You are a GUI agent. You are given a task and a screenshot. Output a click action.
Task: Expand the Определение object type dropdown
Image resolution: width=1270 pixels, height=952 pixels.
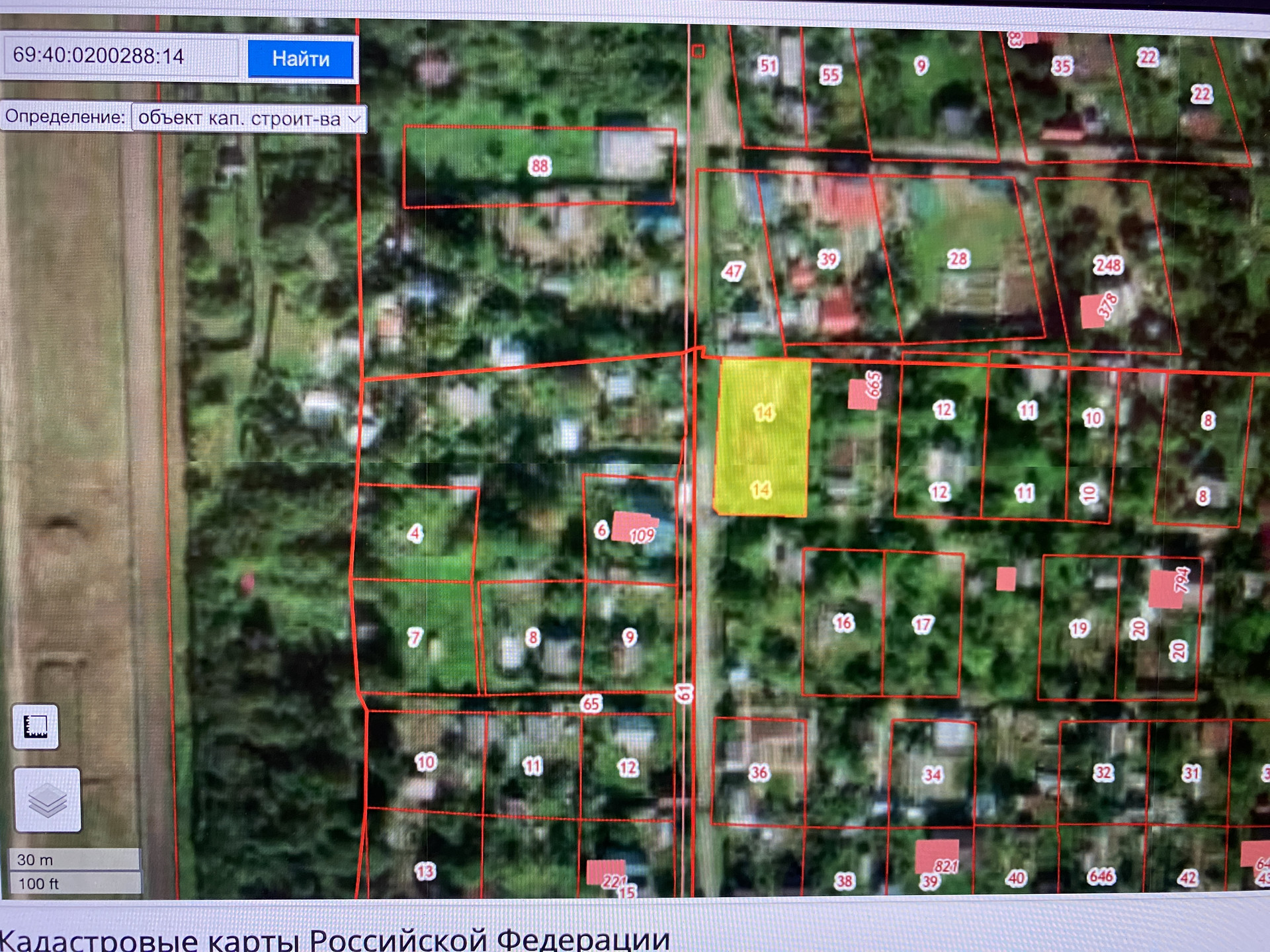pos(249,119)
